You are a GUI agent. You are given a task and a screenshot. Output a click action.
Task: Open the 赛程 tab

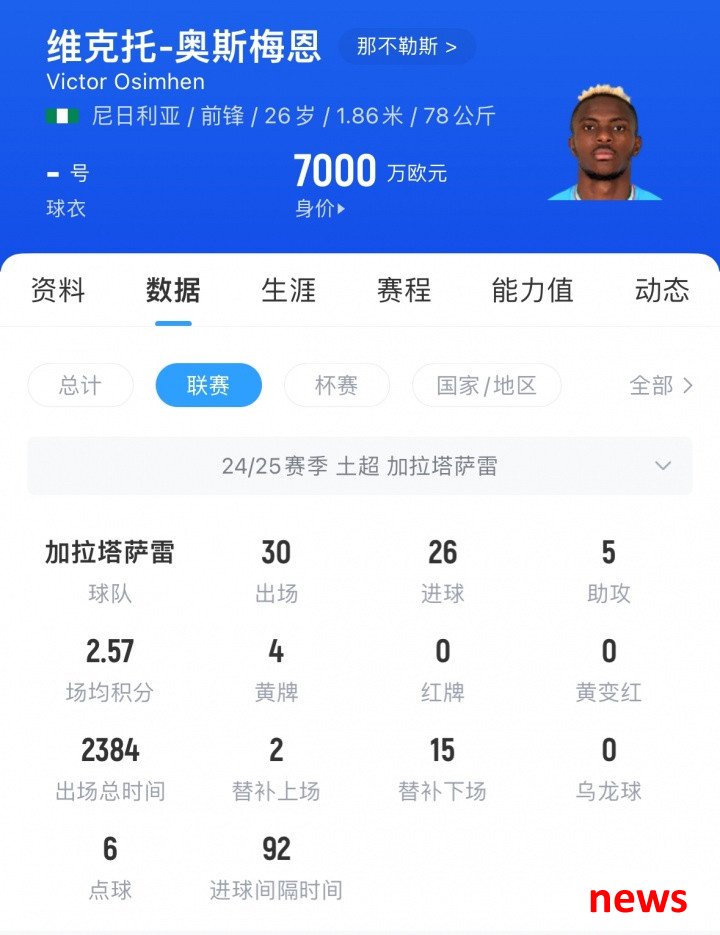403,291
